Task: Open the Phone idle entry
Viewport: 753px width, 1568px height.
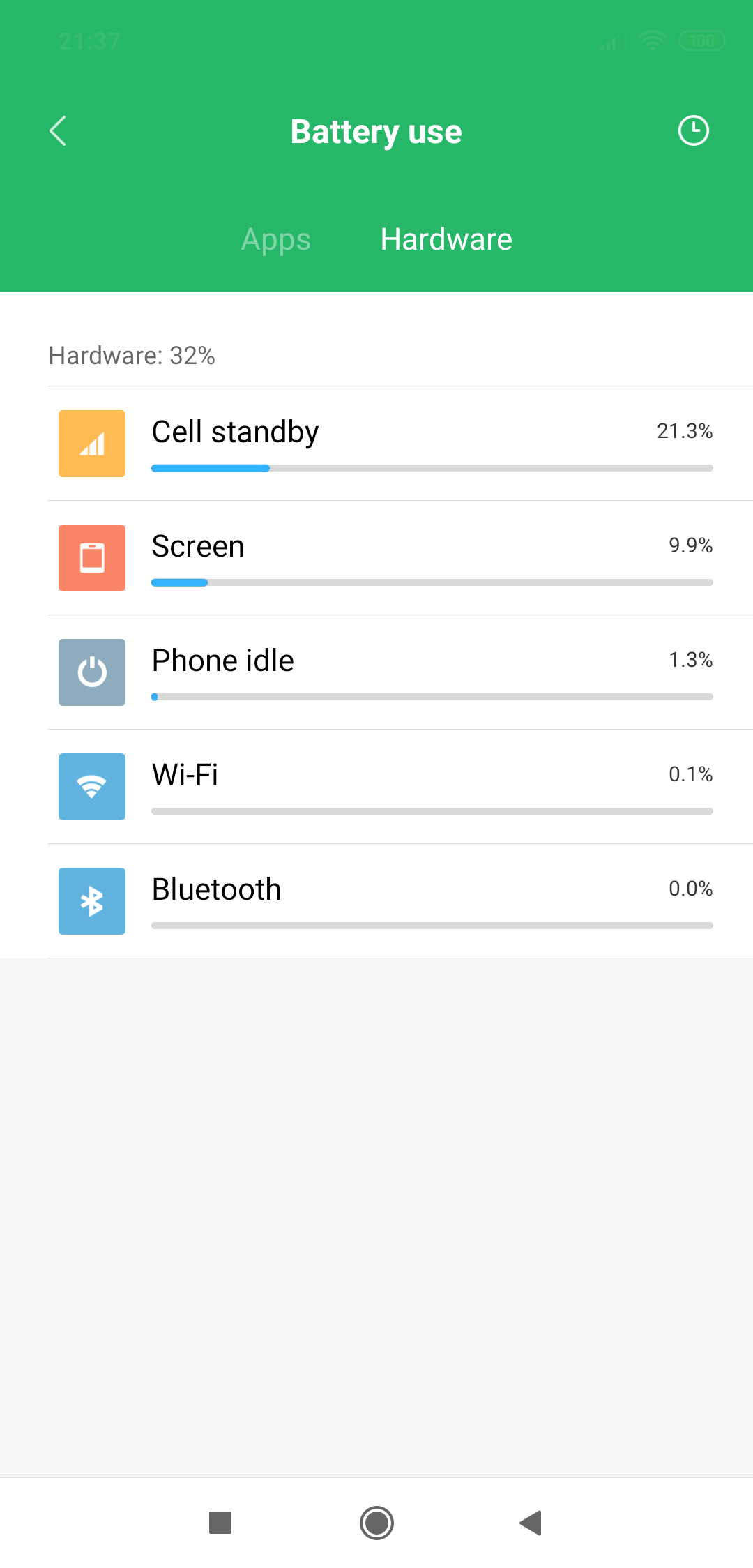Action: coord(400,672)
